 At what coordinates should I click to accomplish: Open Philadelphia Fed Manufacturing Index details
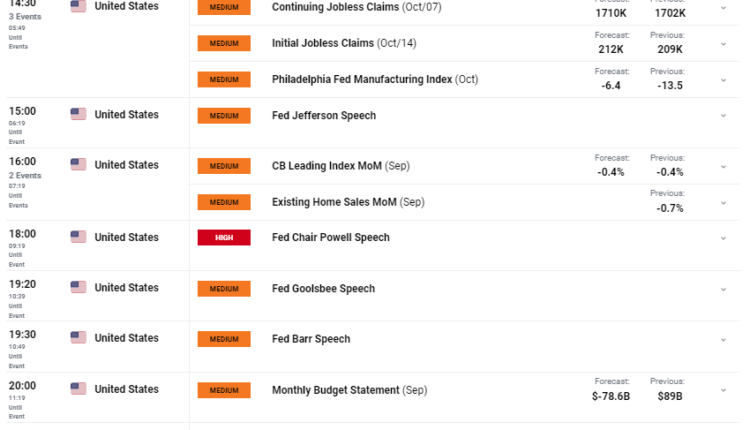tap(723, 80)
